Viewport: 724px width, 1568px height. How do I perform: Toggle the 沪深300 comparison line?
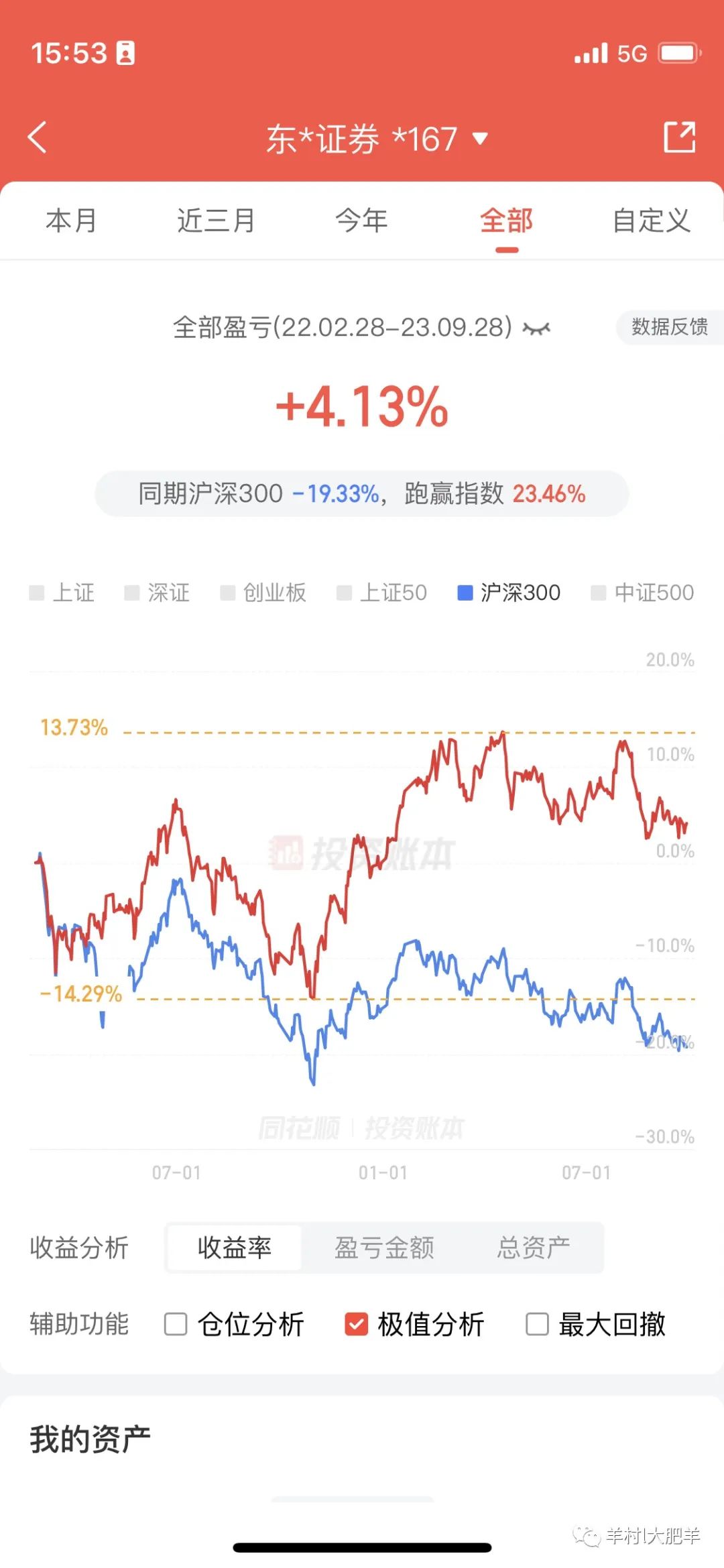(x=509, y=593)
